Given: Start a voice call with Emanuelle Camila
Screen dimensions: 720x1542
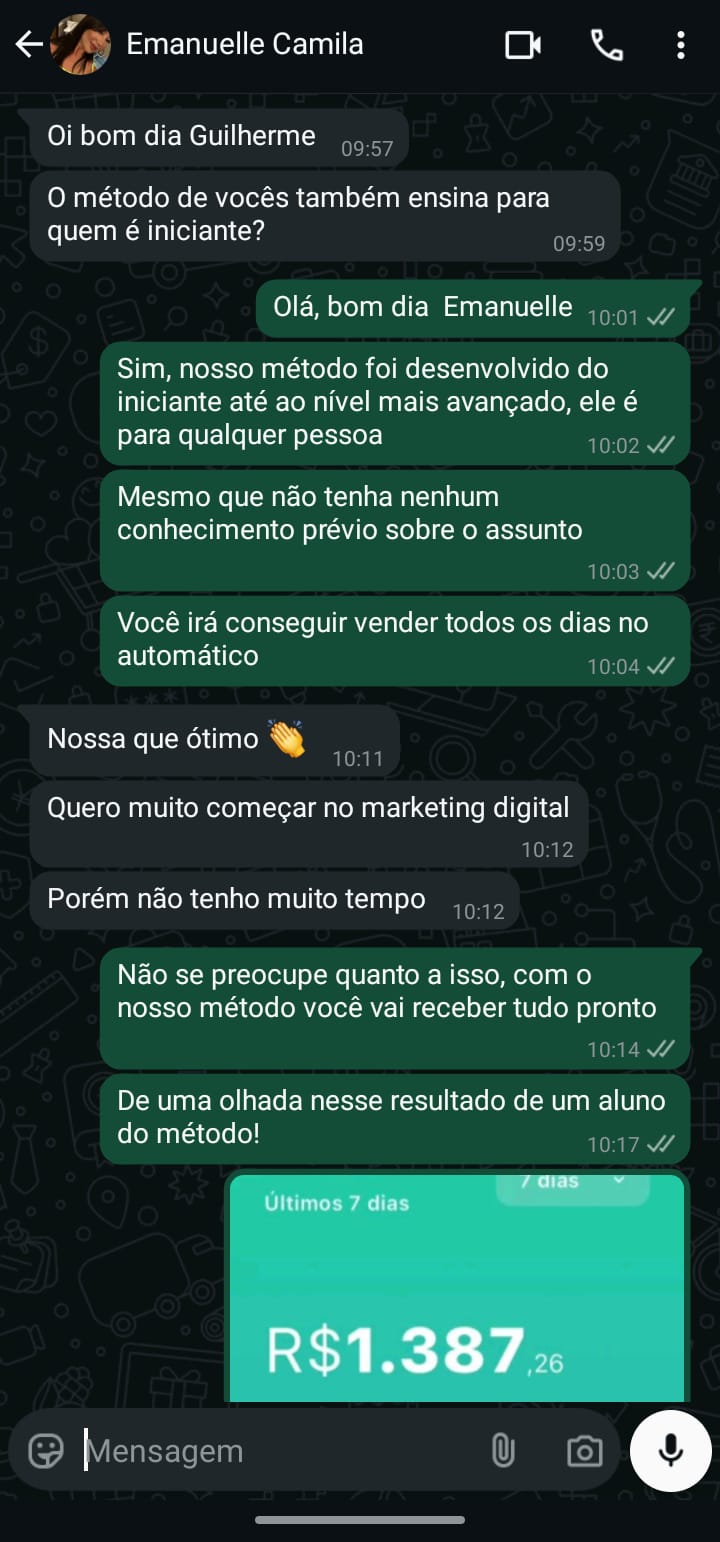Looking at the screenshot, I should (607, 44).
